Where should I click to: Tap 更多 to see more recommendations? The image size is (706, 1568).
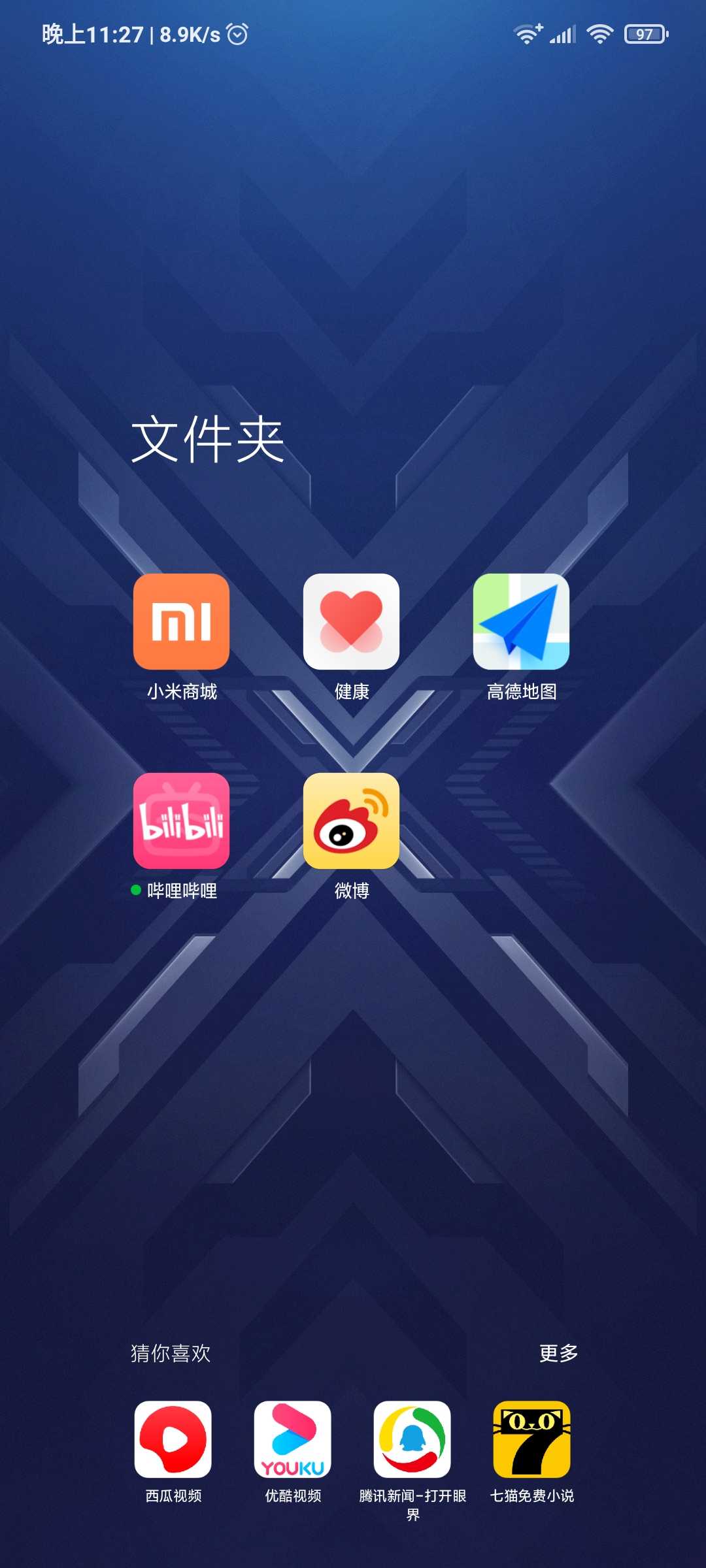(x=558, y=1353)
